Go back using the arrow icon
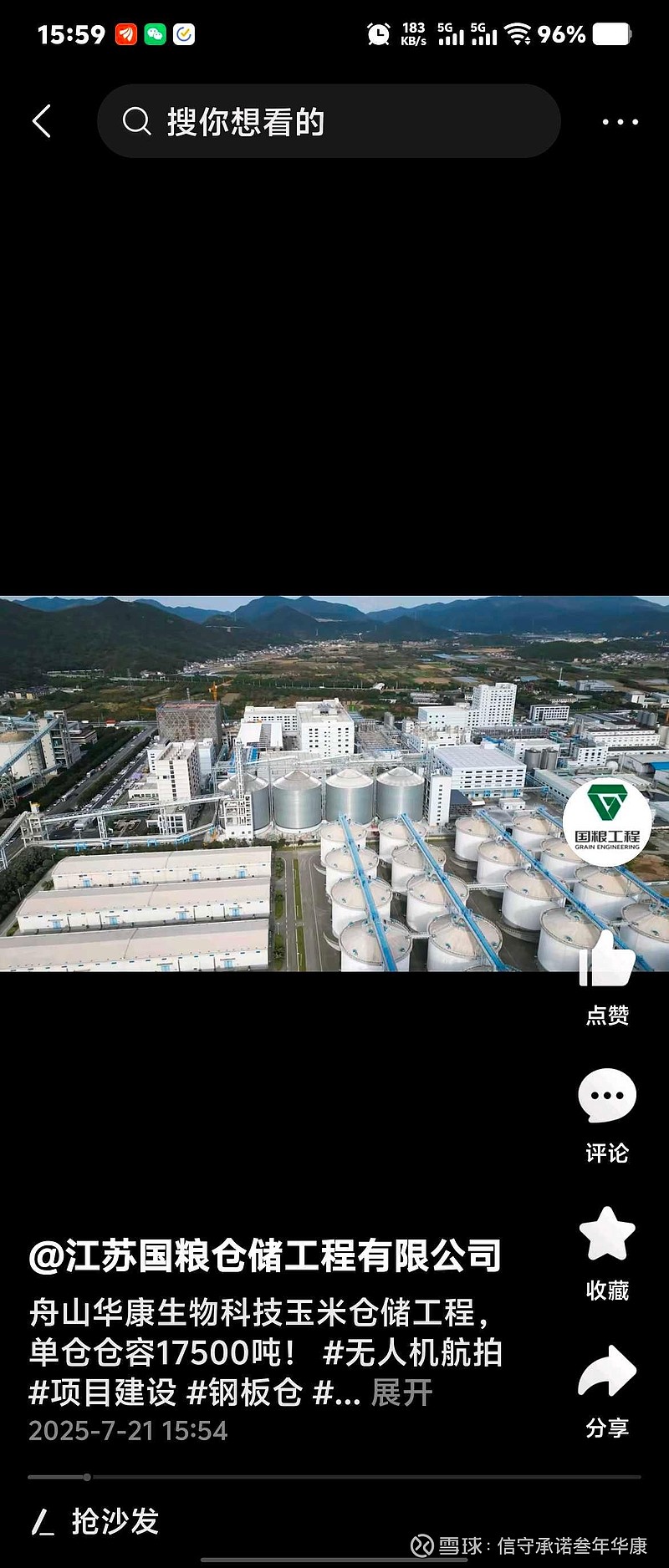Screen dimensions: 669x1568 coord(42,121)
